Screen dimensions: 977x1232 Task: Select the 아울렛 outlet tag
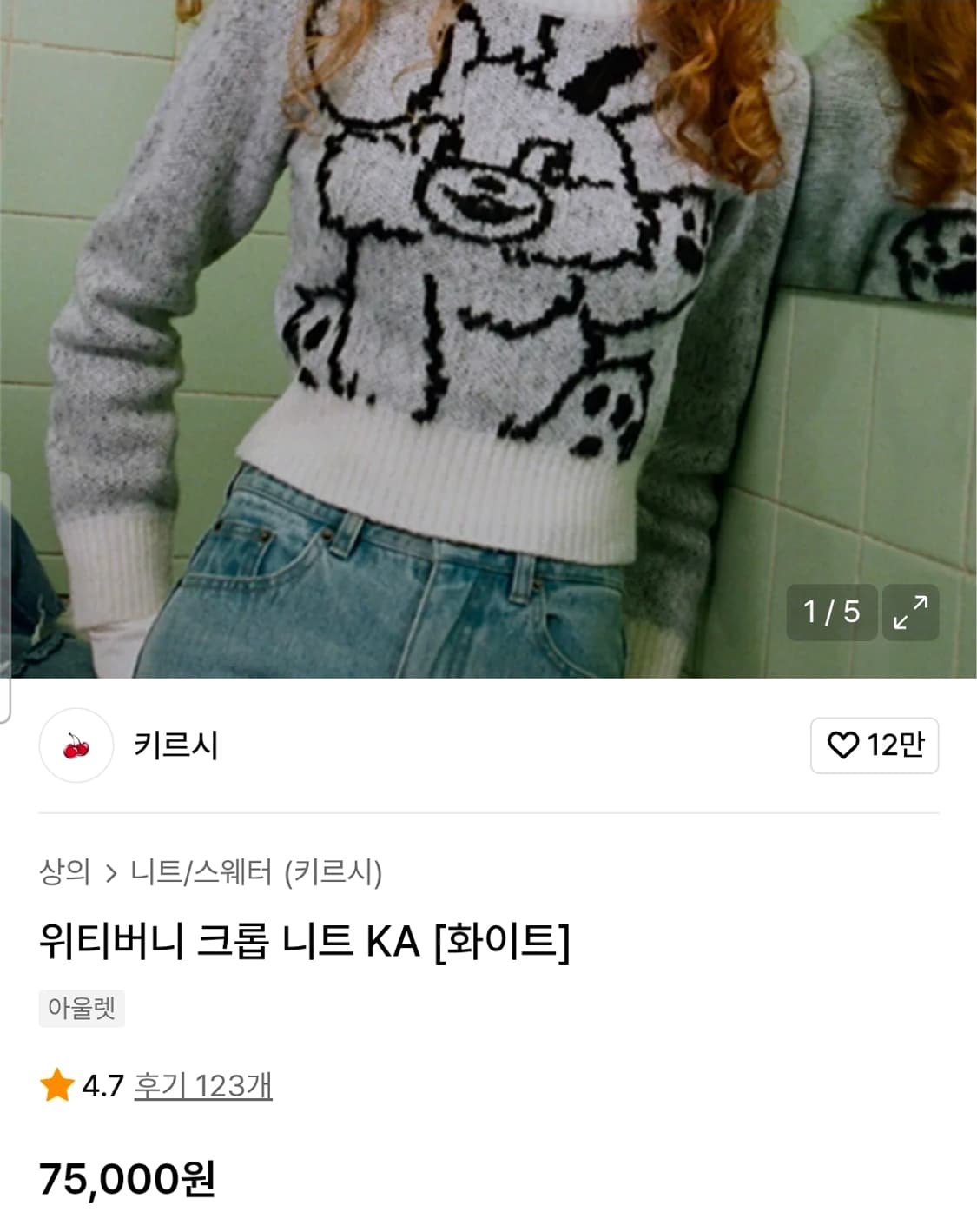point(83,1010)
